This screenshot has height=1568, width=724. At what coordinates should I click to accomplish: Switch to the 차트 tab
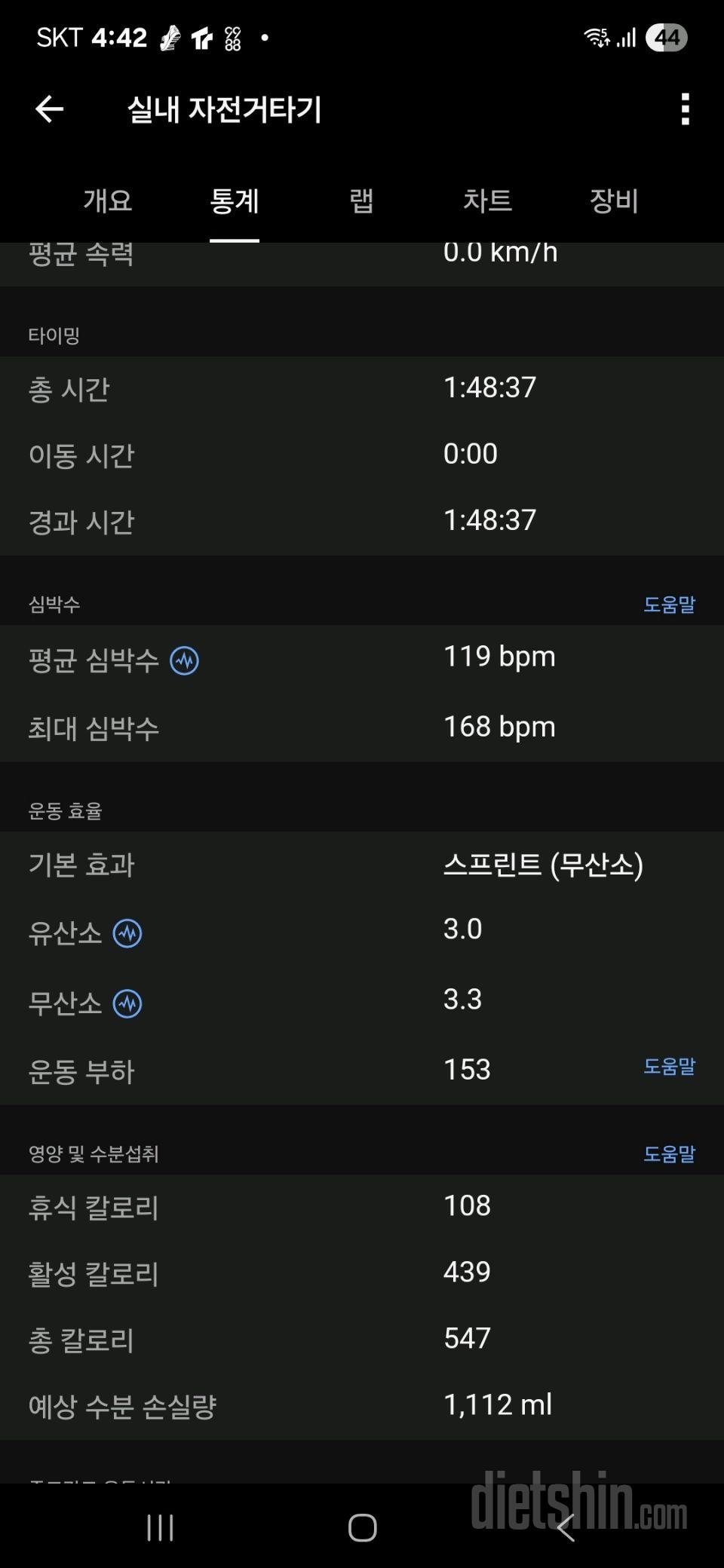point(487,201)
